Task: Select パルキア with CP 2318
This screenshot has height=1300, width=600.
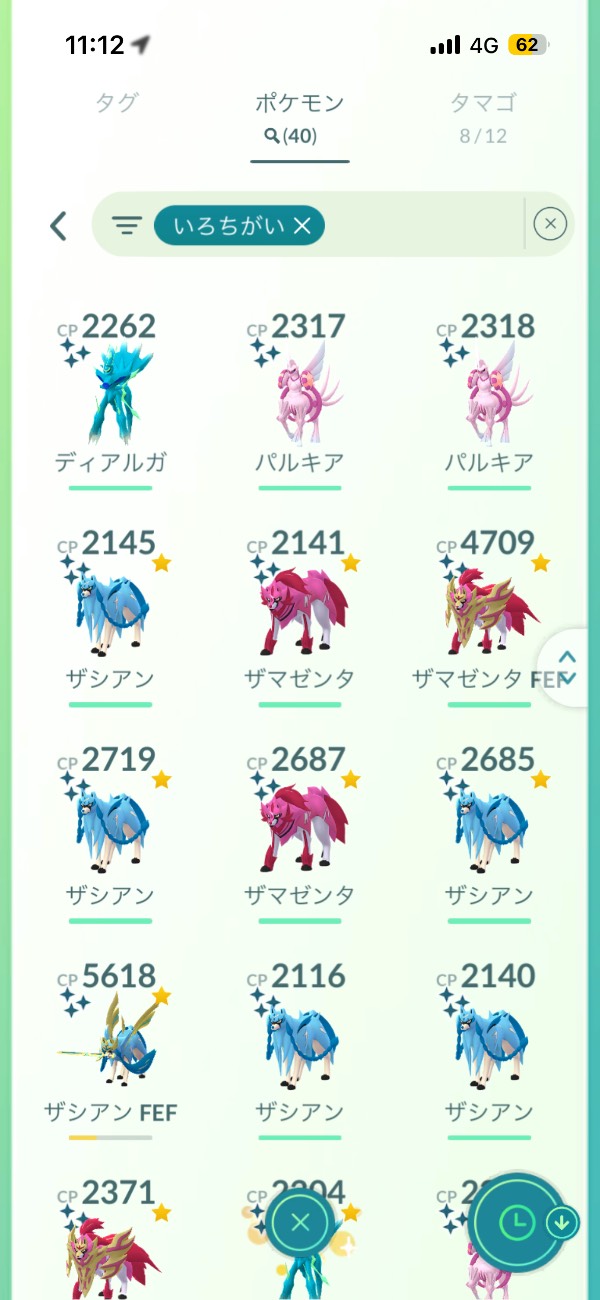Action: 489,395
